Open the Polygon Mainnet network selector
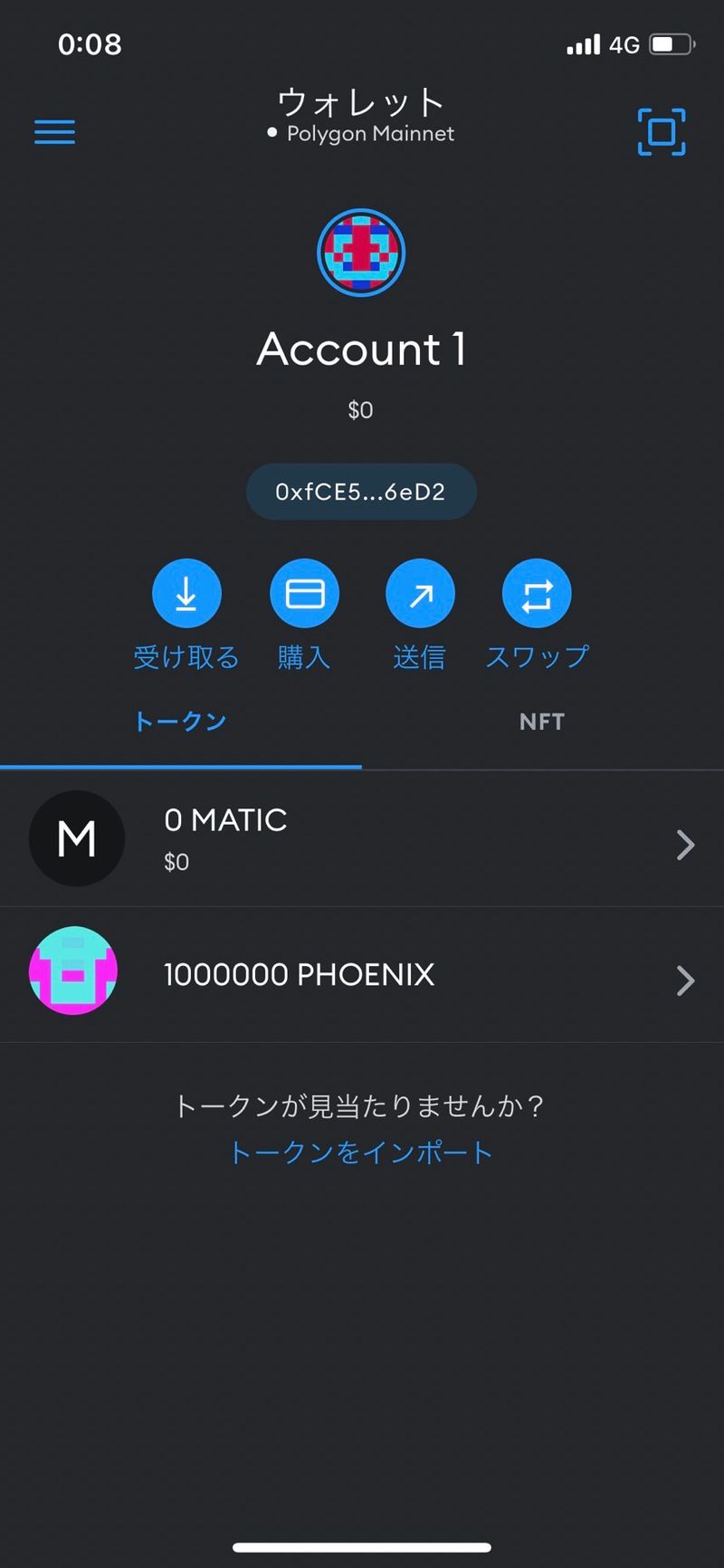Viewport: 724px width, 1568px height. pyautogui.click(x=362, y=133)
